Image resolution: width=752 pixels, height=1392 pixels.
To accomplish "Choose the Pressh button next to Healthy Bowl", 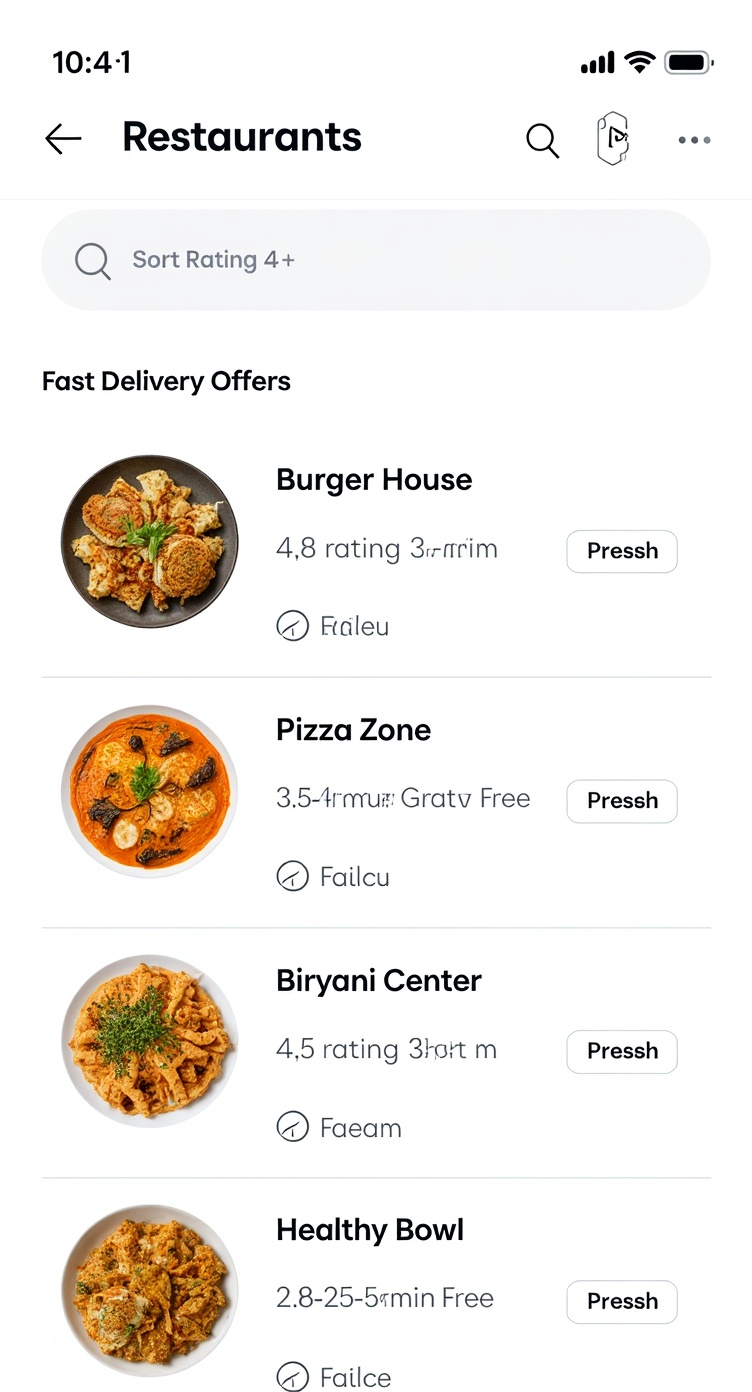I will click(x=621, y=1301).
